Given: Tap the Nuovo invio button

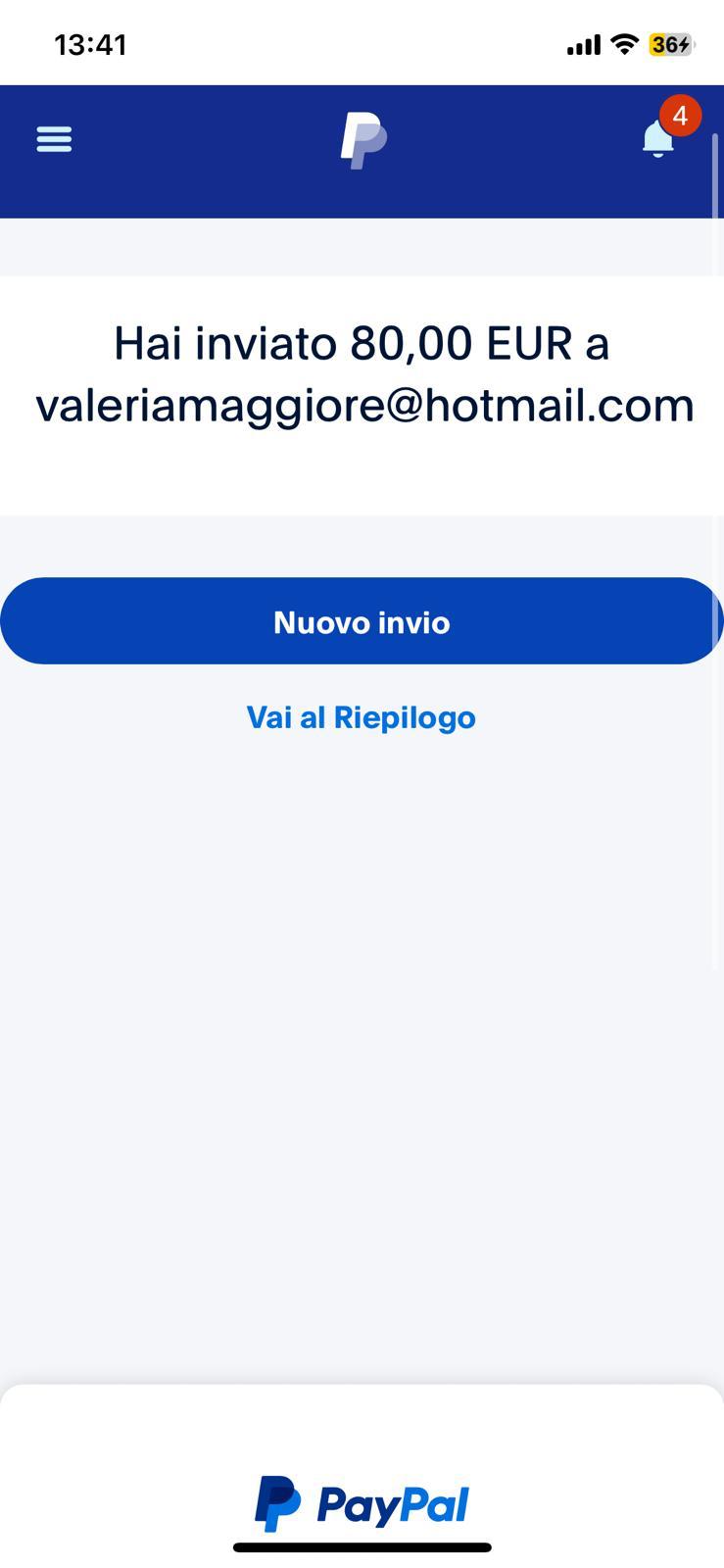Looking at the screenshot, I should [x=362, y=621].
